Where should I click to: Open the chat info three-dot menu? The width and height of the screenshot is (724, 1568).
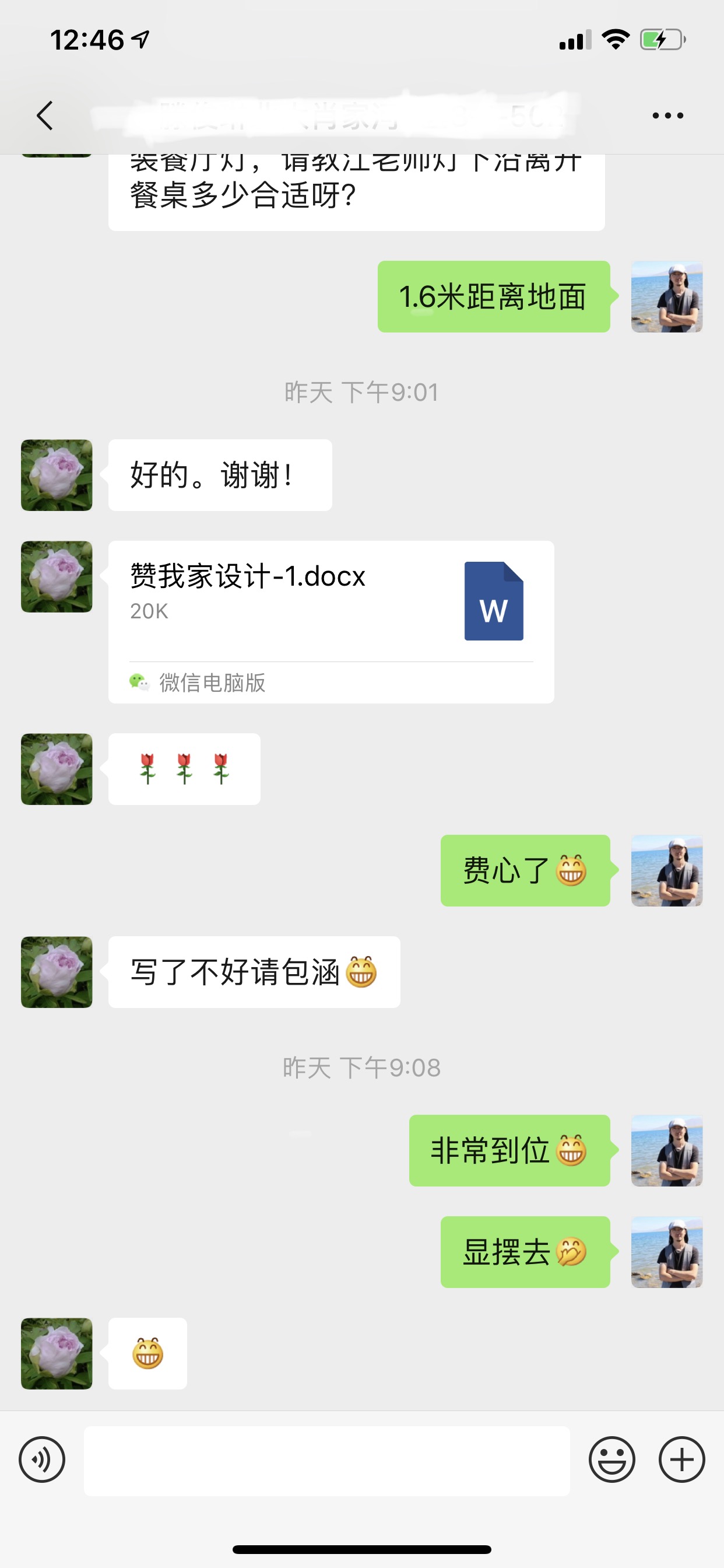[x=667, y=116]
